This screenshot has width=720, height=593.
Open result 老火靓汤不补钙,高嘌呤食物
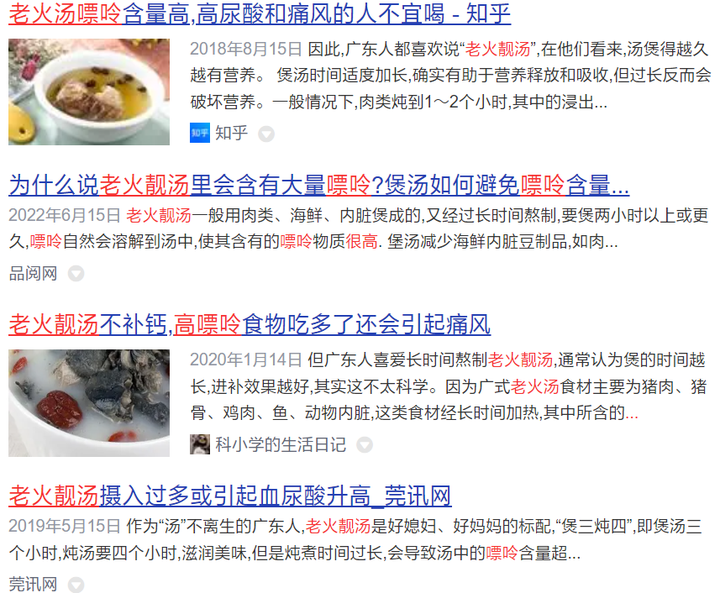click(249, 324)
